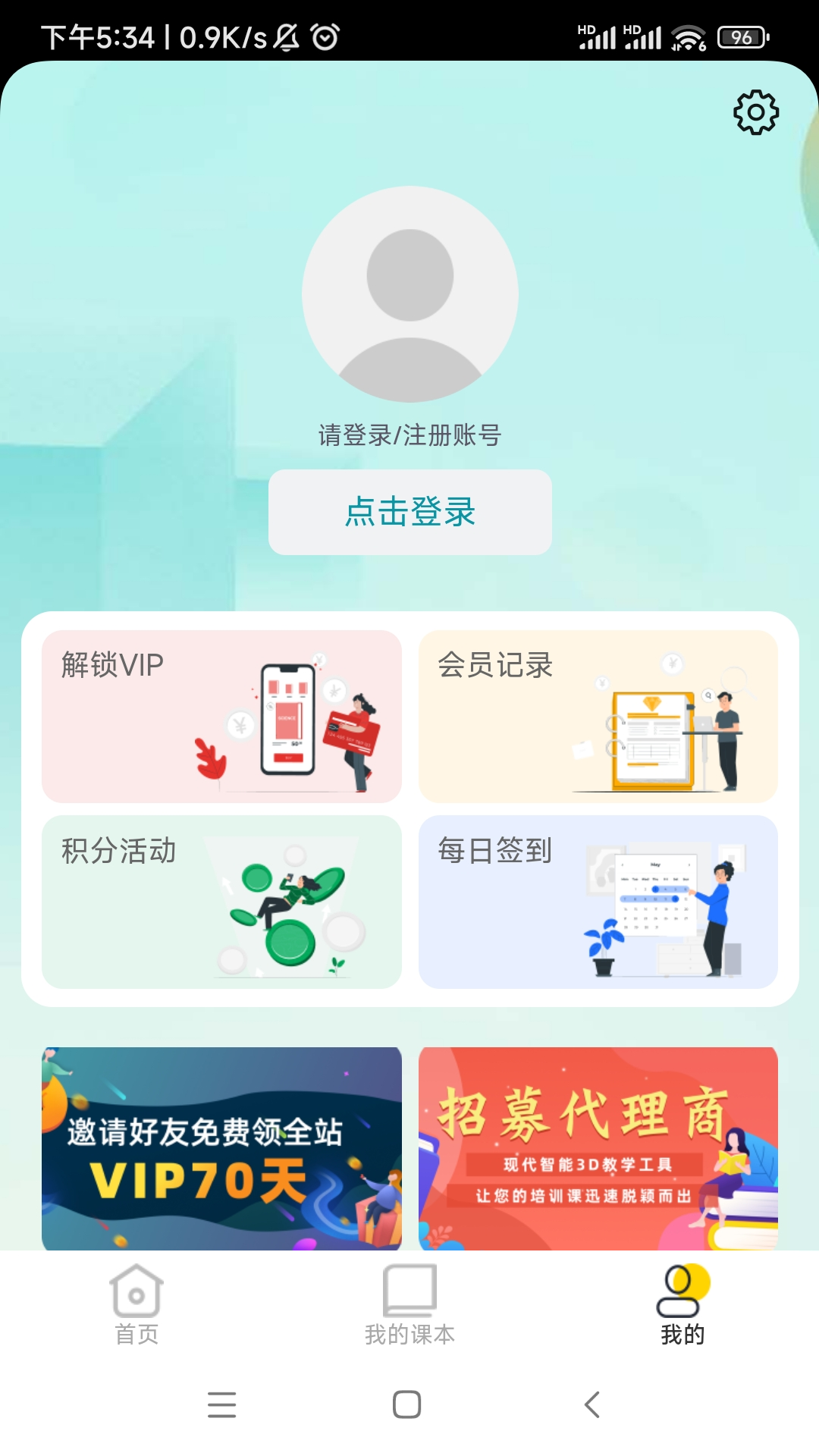The height and width of the screenshot is (1456, 819).
Task: Tap the battery indicator in status bar
Action: click(x=739, y=36)
